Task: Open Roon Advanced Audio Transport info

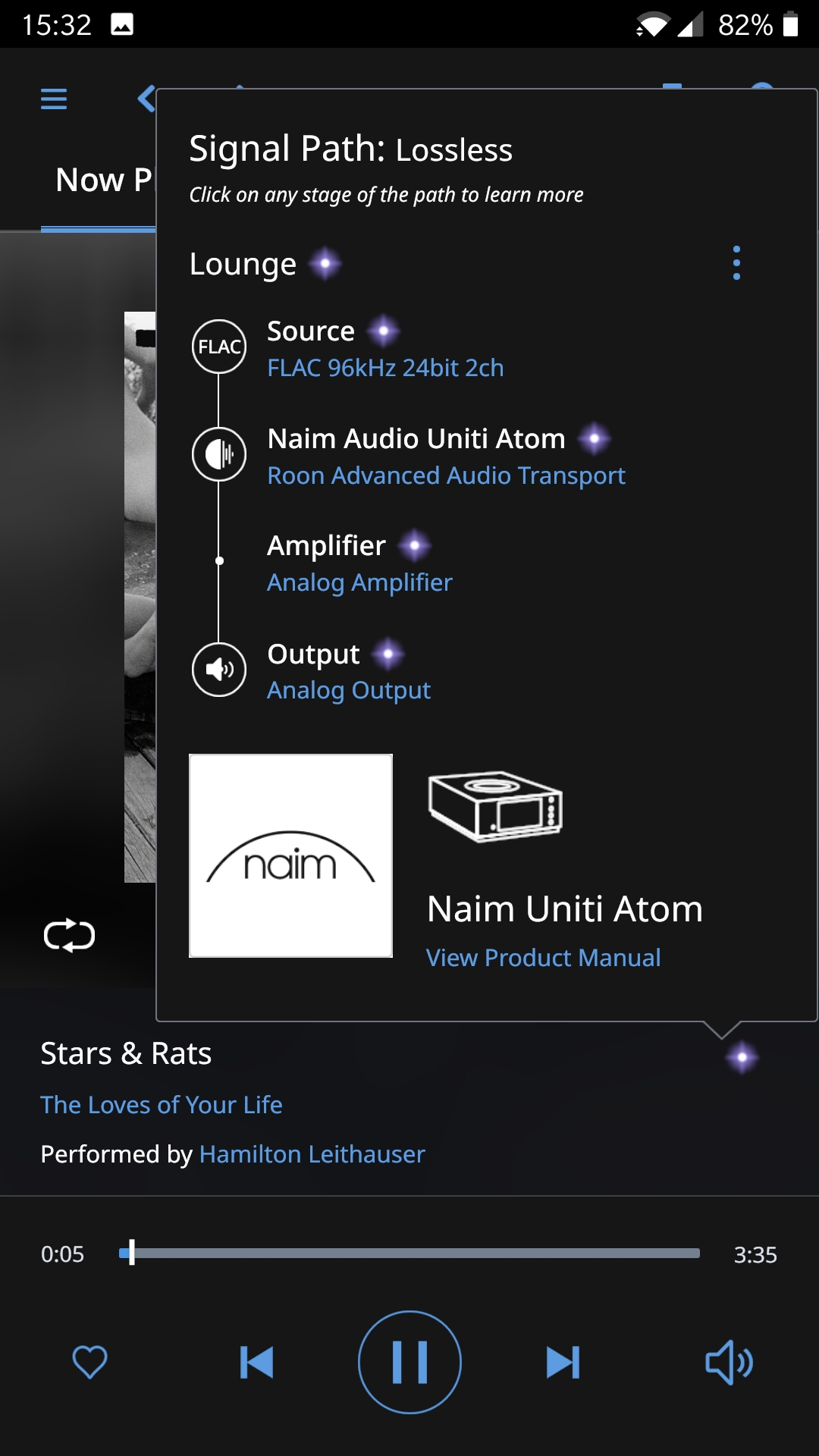Action: pos(446,475)
